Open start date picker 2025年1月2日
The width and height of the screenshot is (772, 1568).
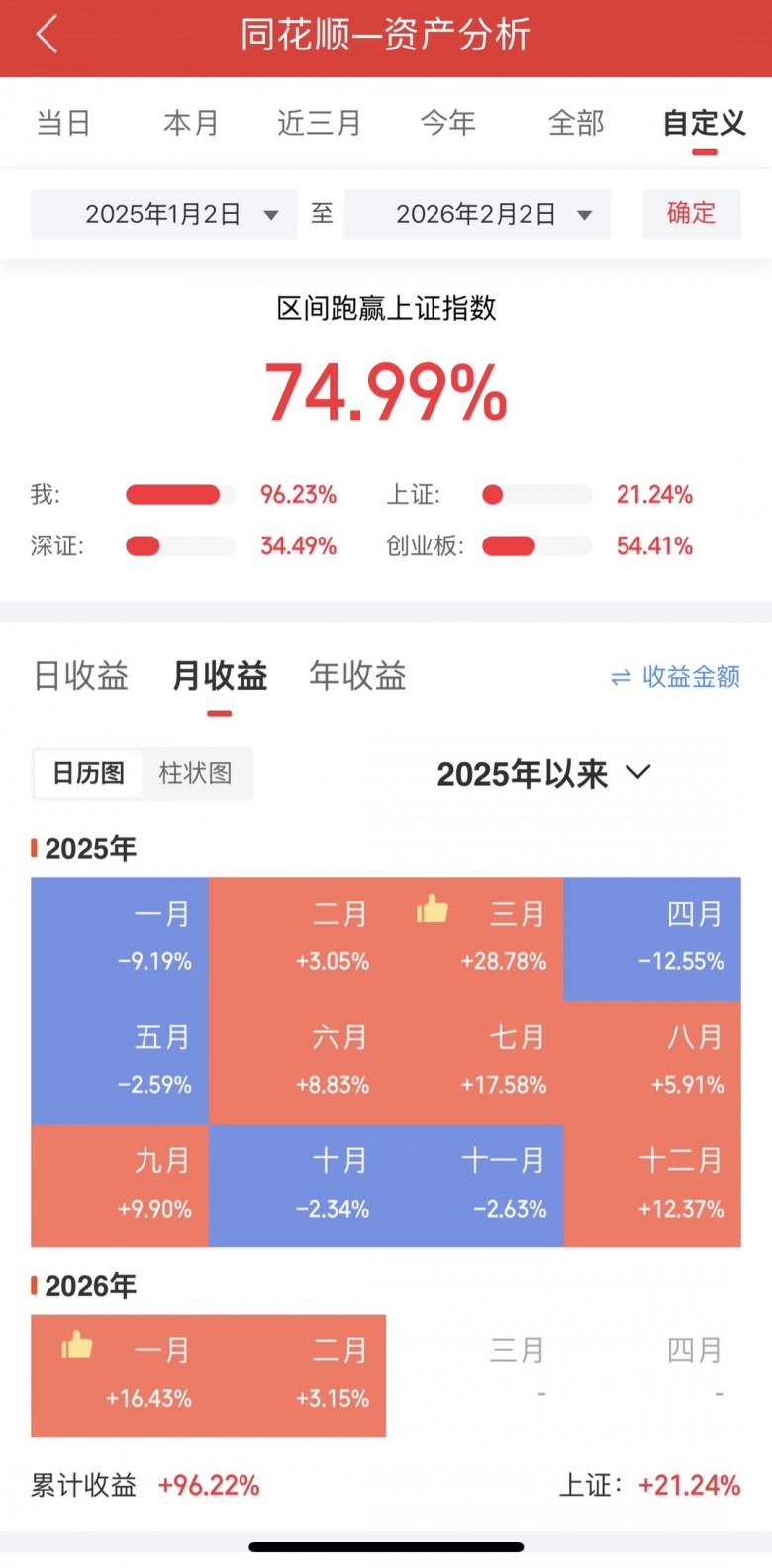point(164,215)
